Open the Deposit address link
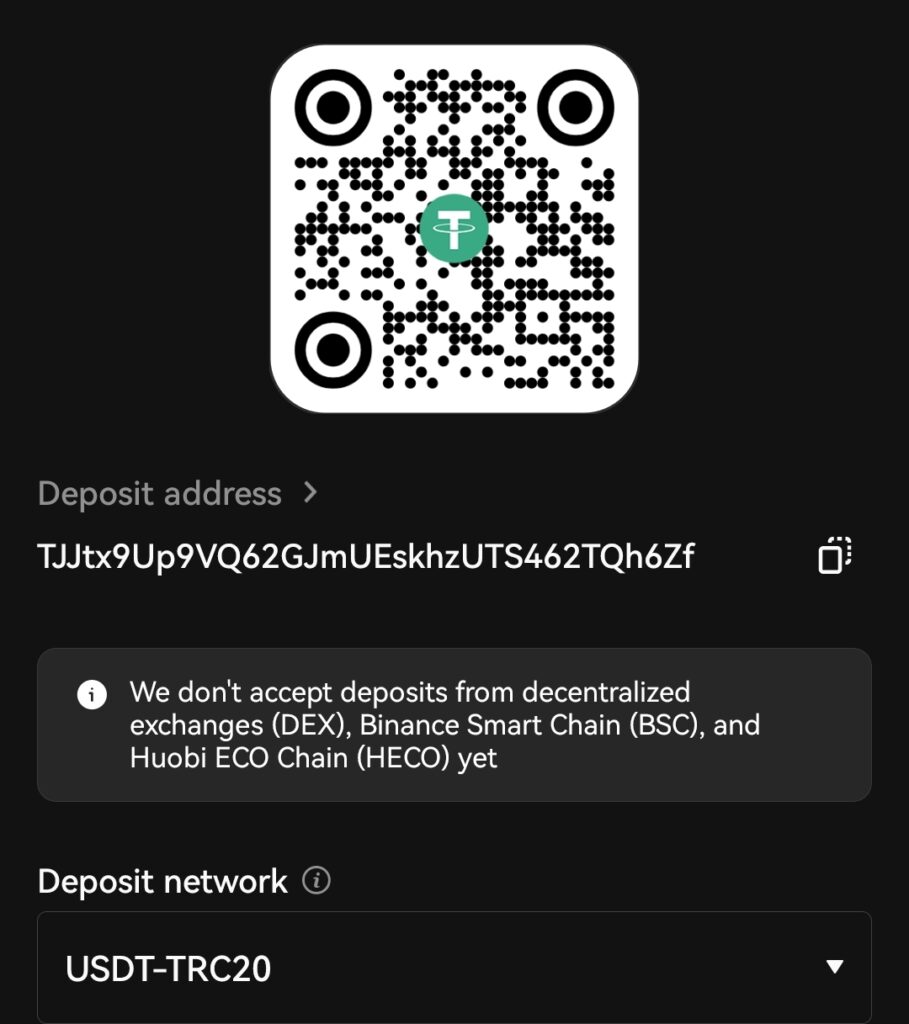This screenshot has width=909, height=1024. (177, 493)
